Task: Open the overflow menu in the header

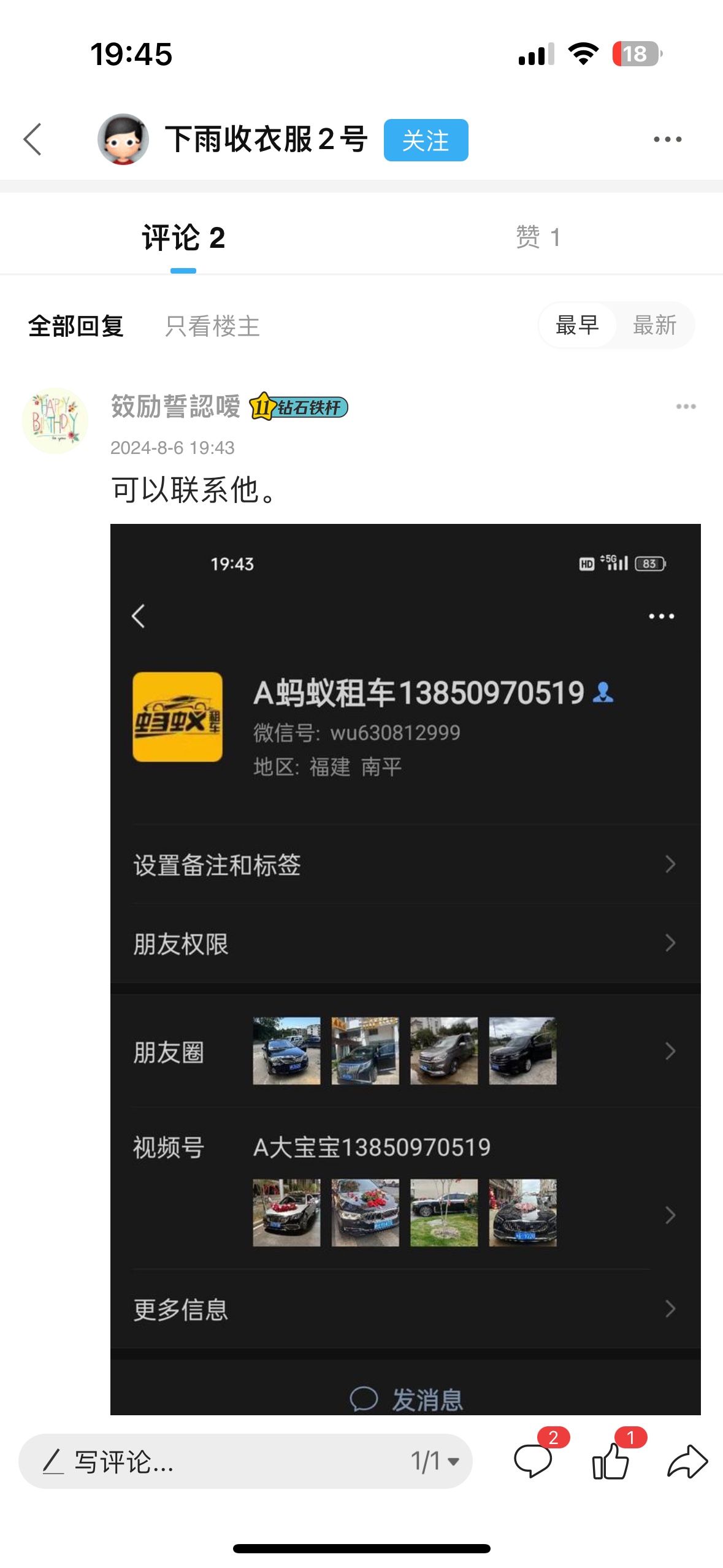Action: point(667,139)
